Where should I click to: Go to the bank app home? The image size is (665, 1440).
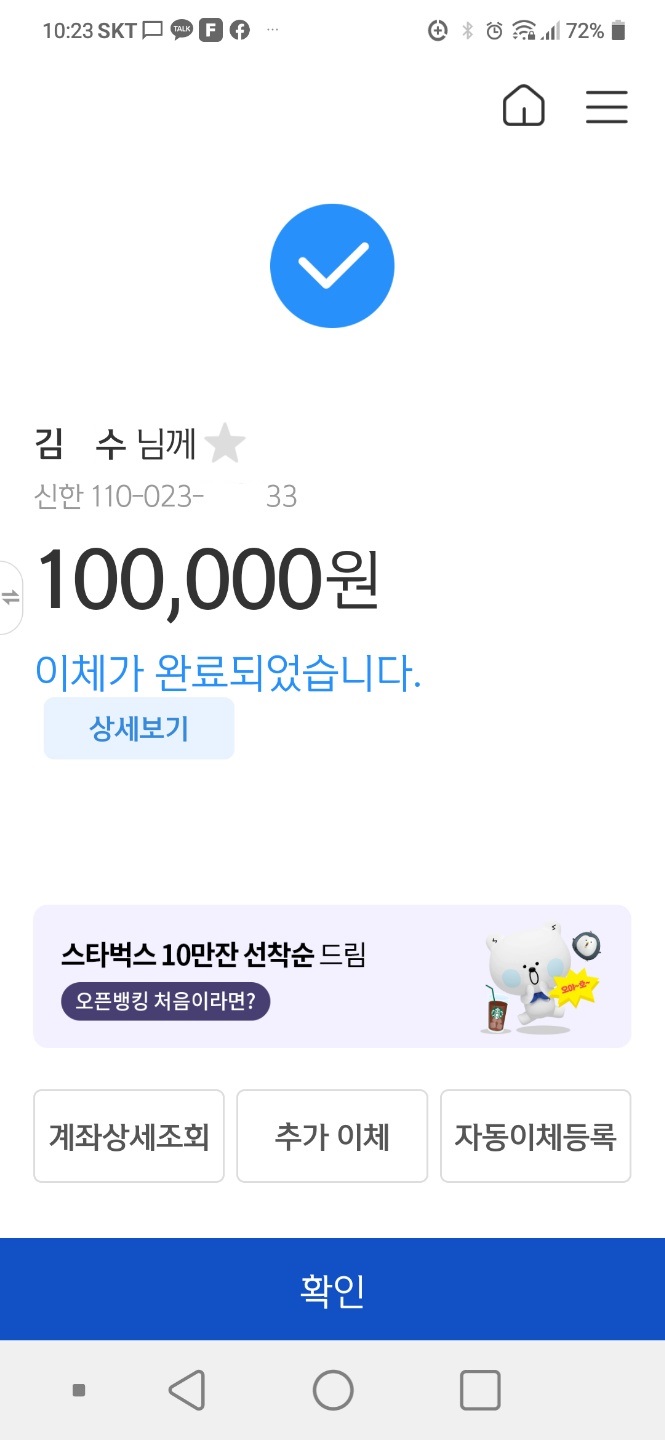[523, 106]
